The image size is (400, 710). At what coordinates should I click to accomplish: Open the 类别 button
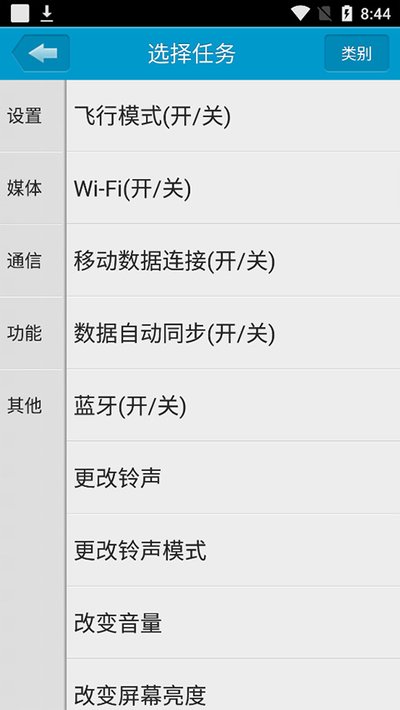click(357, 53)
